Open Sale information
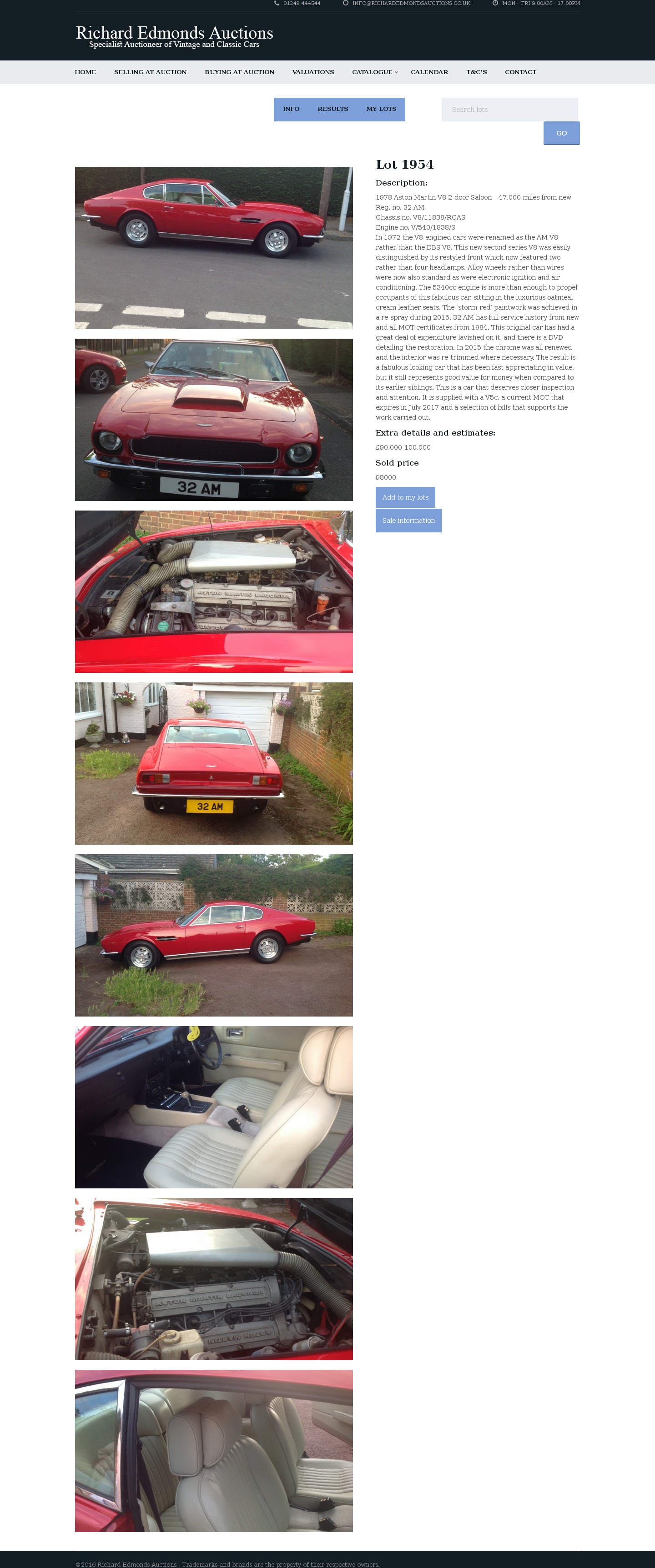This screenshot has width=655, height=1568. [x=408, y=521]
